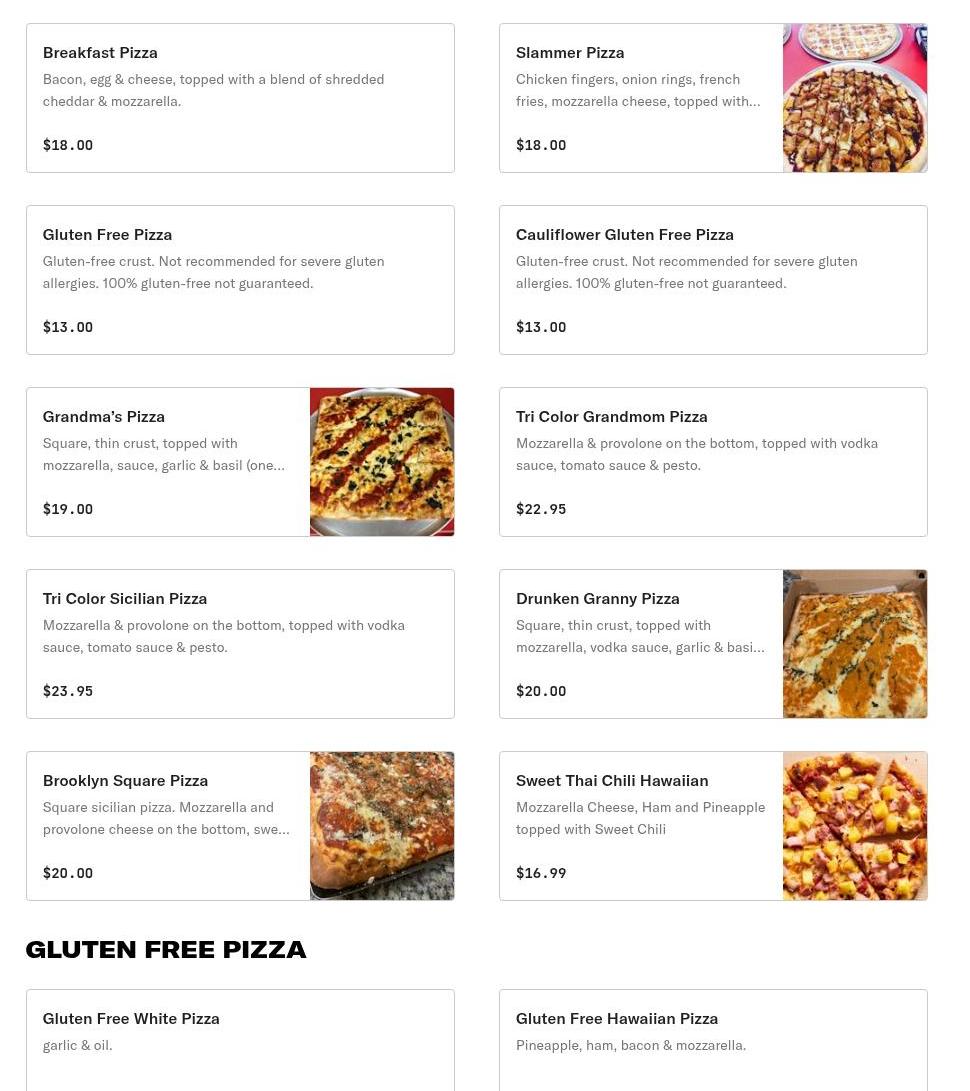Viewport: 970px width, 1091px height.
Task: Open Gluten Free White Pizza
Action: (x=240, y=1040)
